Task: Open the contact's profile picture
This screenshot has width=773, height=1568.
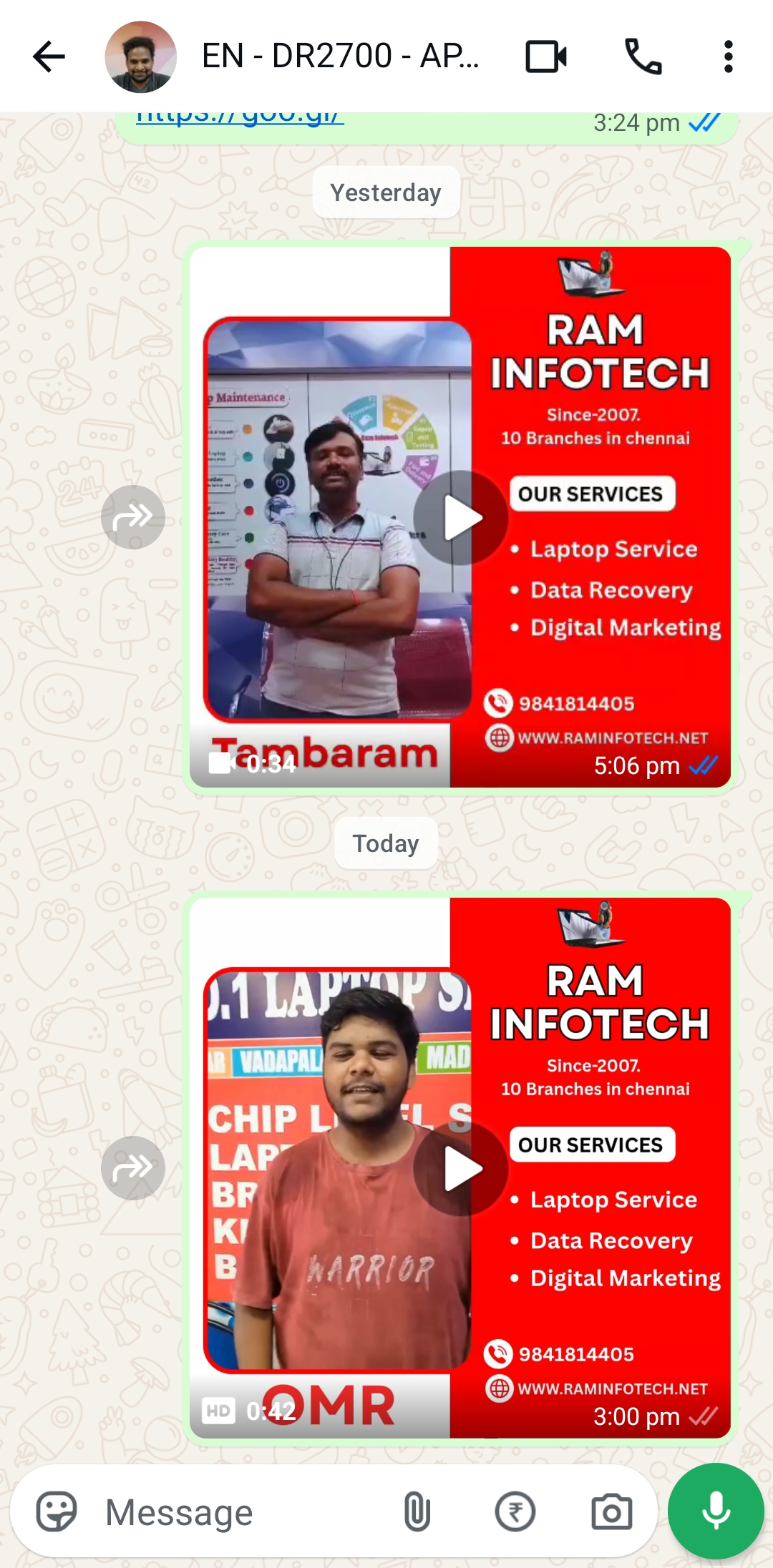Action: pyautogui.click(x=141, y=57)
